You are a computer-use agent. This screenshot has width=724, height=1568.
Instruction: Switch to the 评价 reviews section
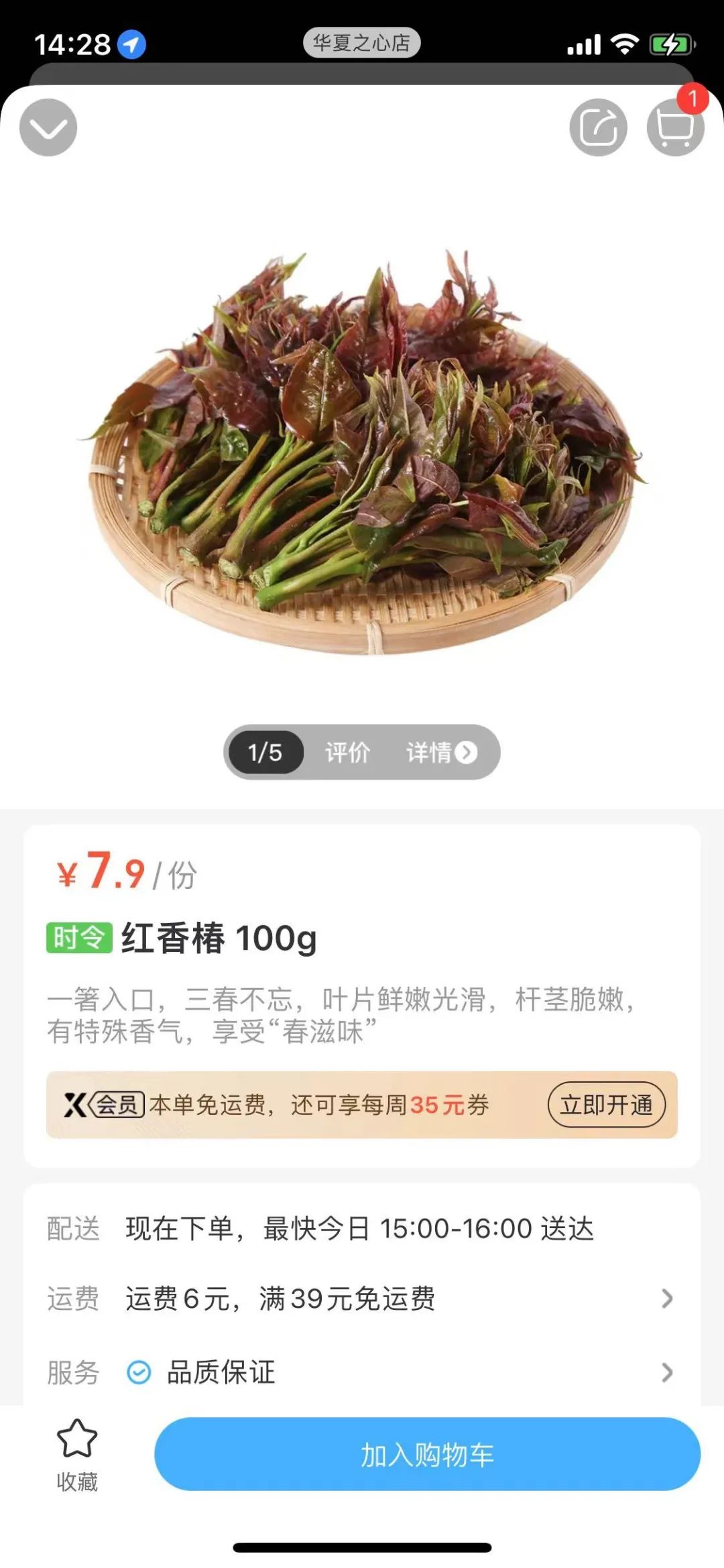click(x=347, y=752)
